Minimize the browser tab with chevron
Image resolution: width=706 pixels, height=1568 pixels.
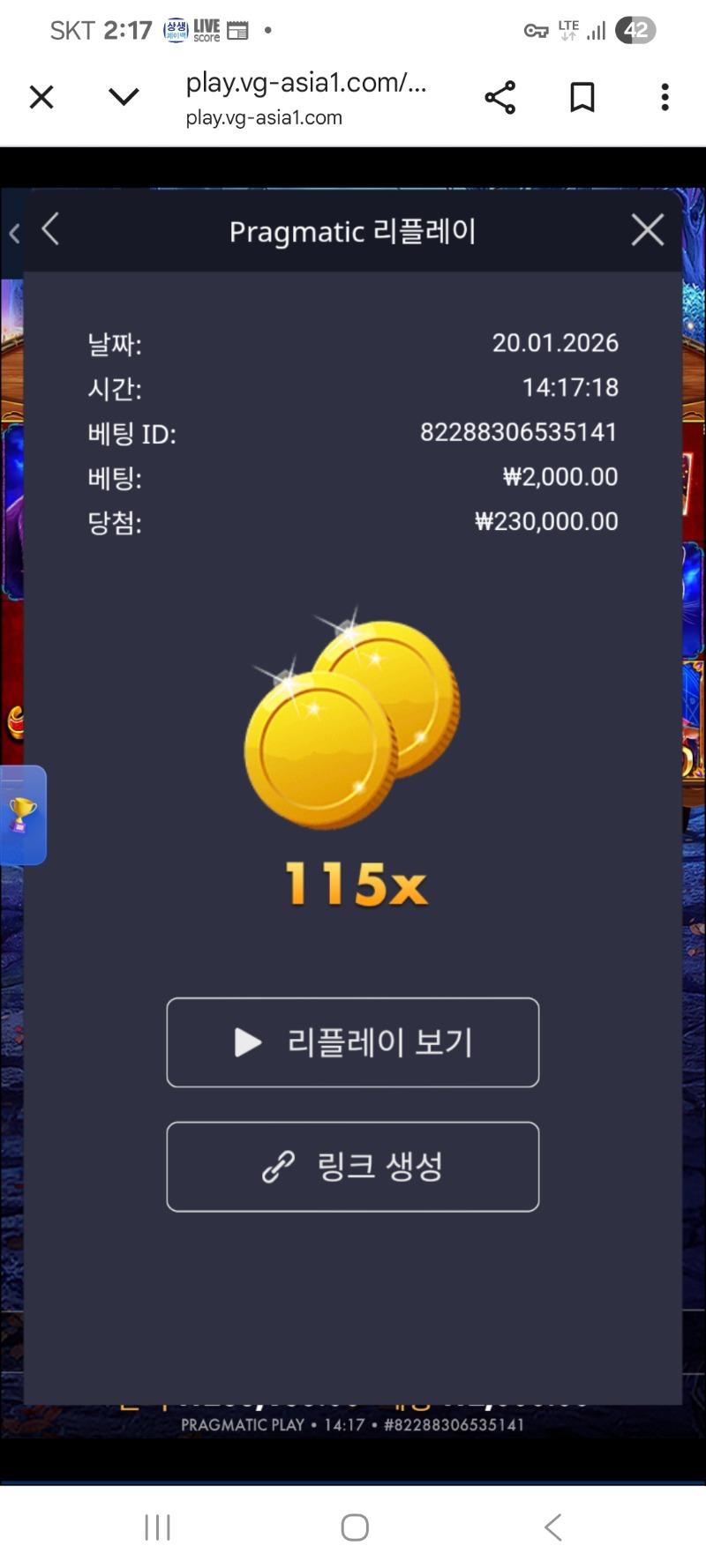pyautogui.click(x=124, y=97)
